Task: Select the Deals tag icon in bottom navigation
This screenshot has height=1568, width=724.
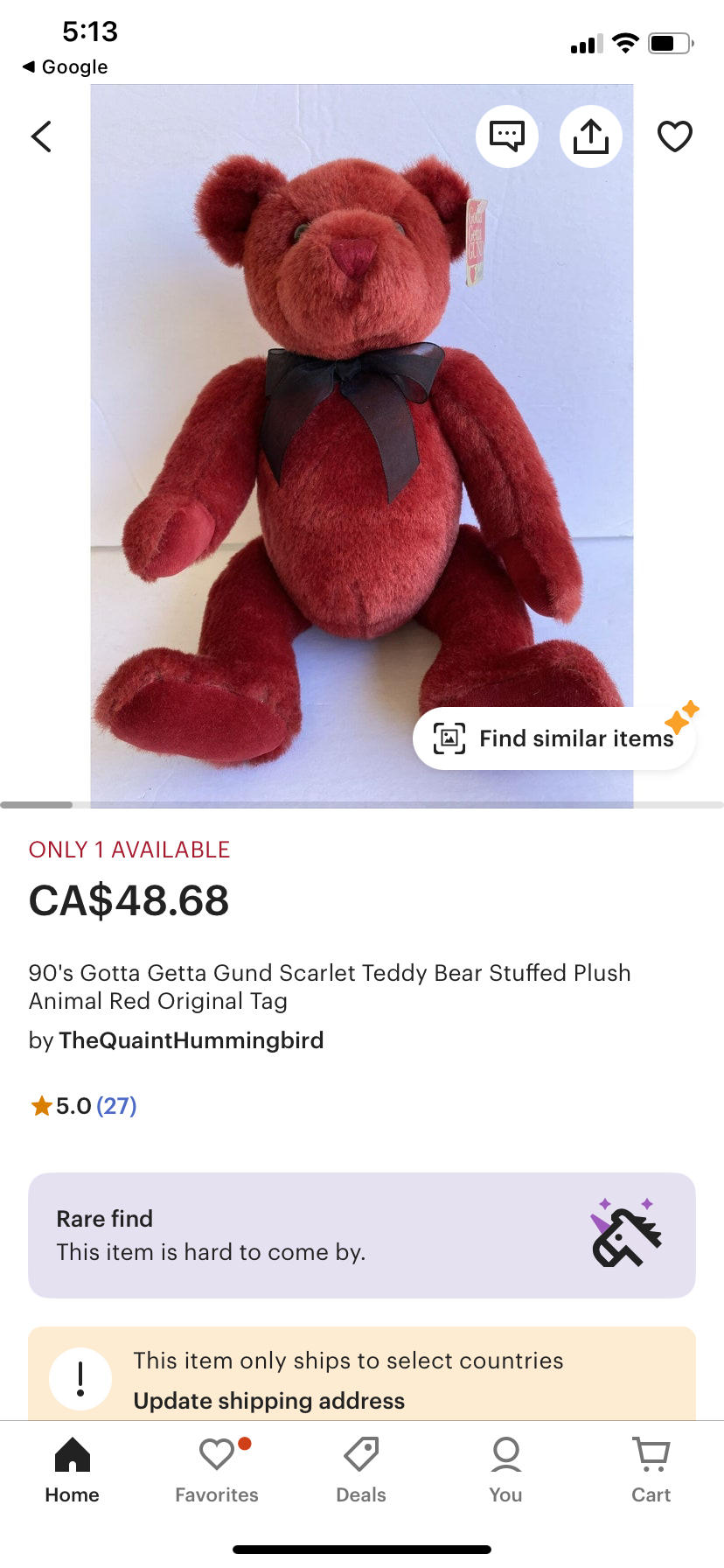Action: tap(361, 1454)
